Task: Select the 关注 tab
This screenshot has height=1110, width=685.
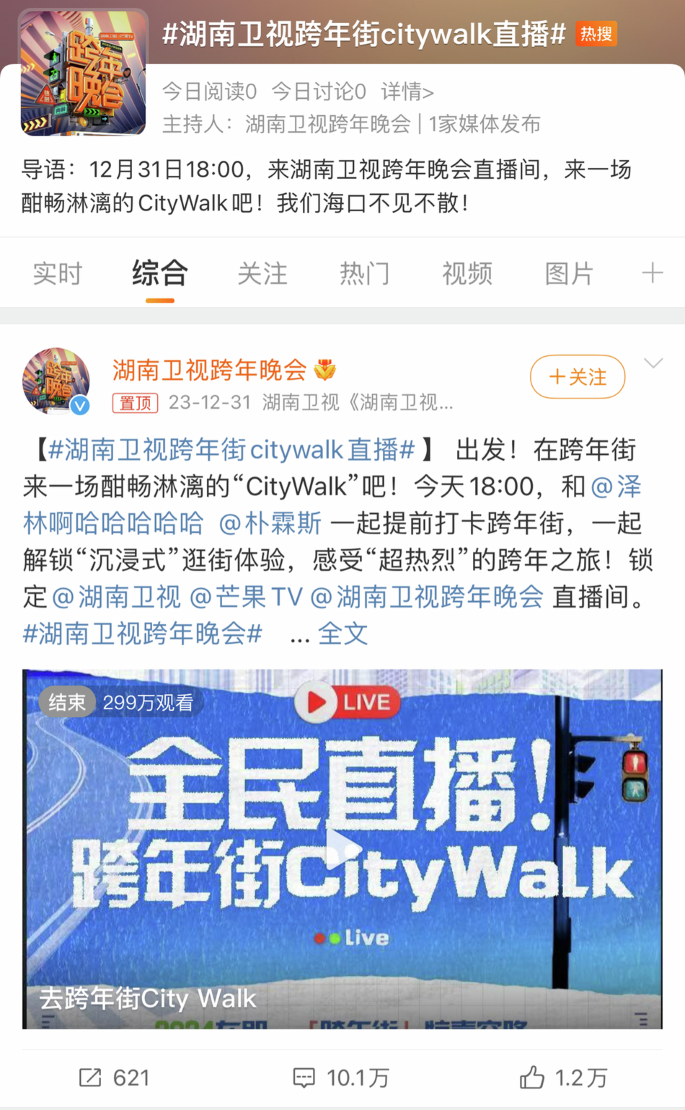Action: click(262, 273)
